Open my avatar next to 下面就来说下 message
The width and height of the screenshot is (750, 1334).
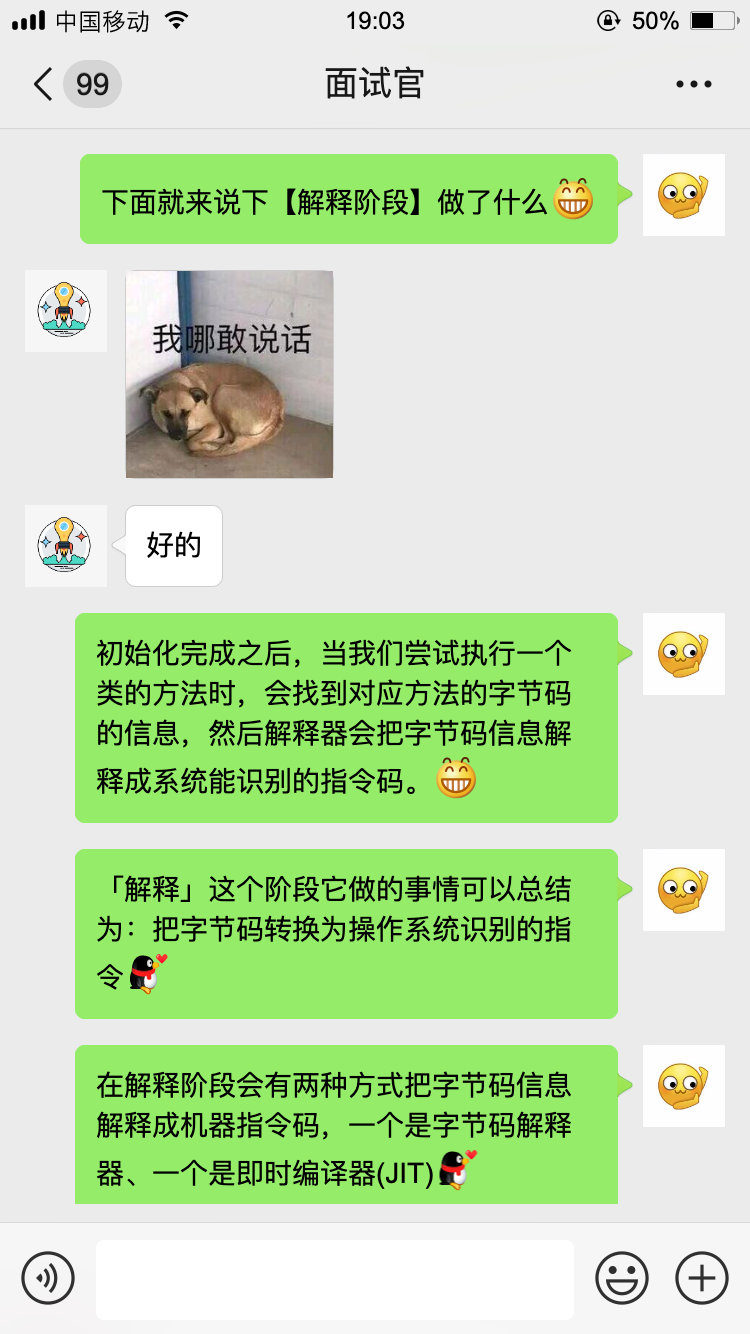683,195
